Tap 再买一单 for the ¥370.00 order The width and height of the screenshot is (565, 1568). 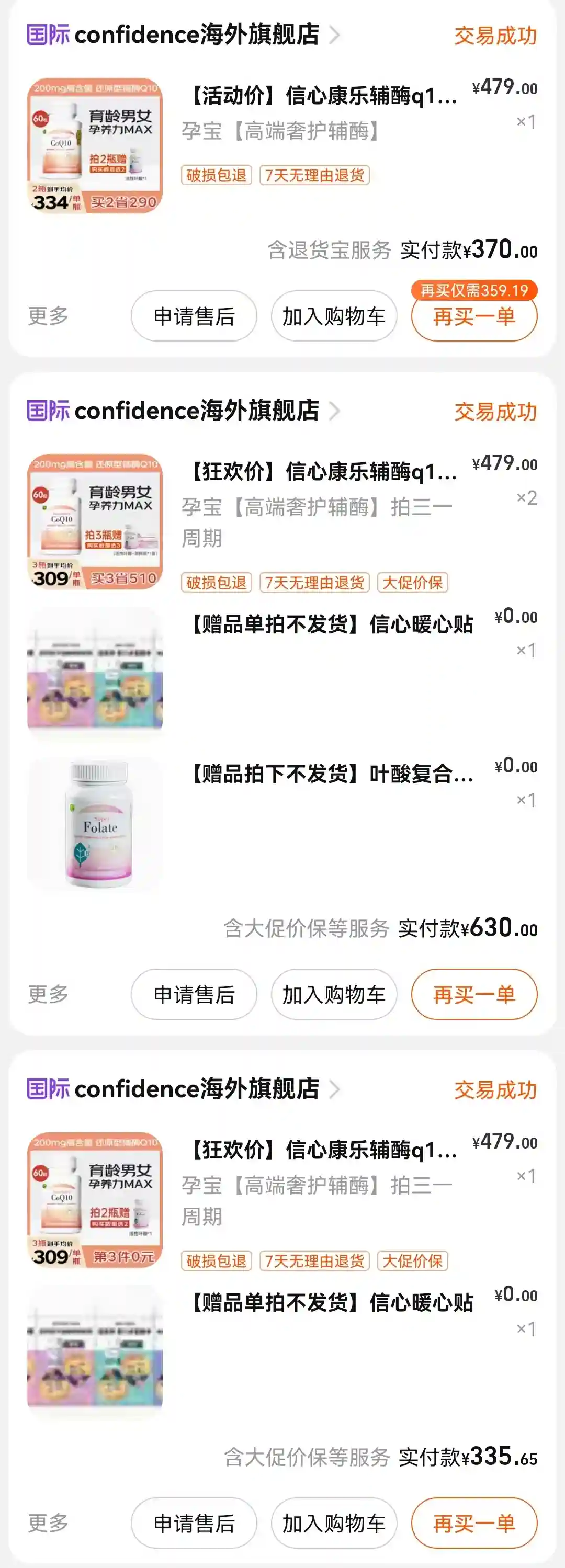(x=473, y=316)
